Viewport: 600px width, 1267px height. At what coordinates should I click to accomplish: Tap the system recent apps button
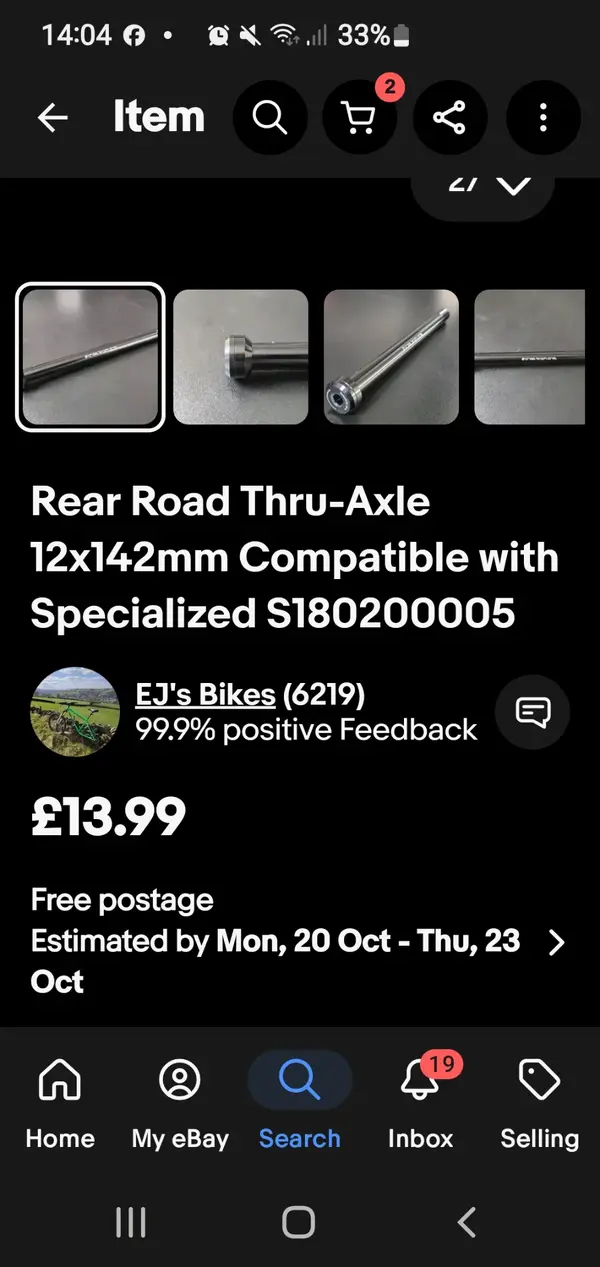(131, 1221)
